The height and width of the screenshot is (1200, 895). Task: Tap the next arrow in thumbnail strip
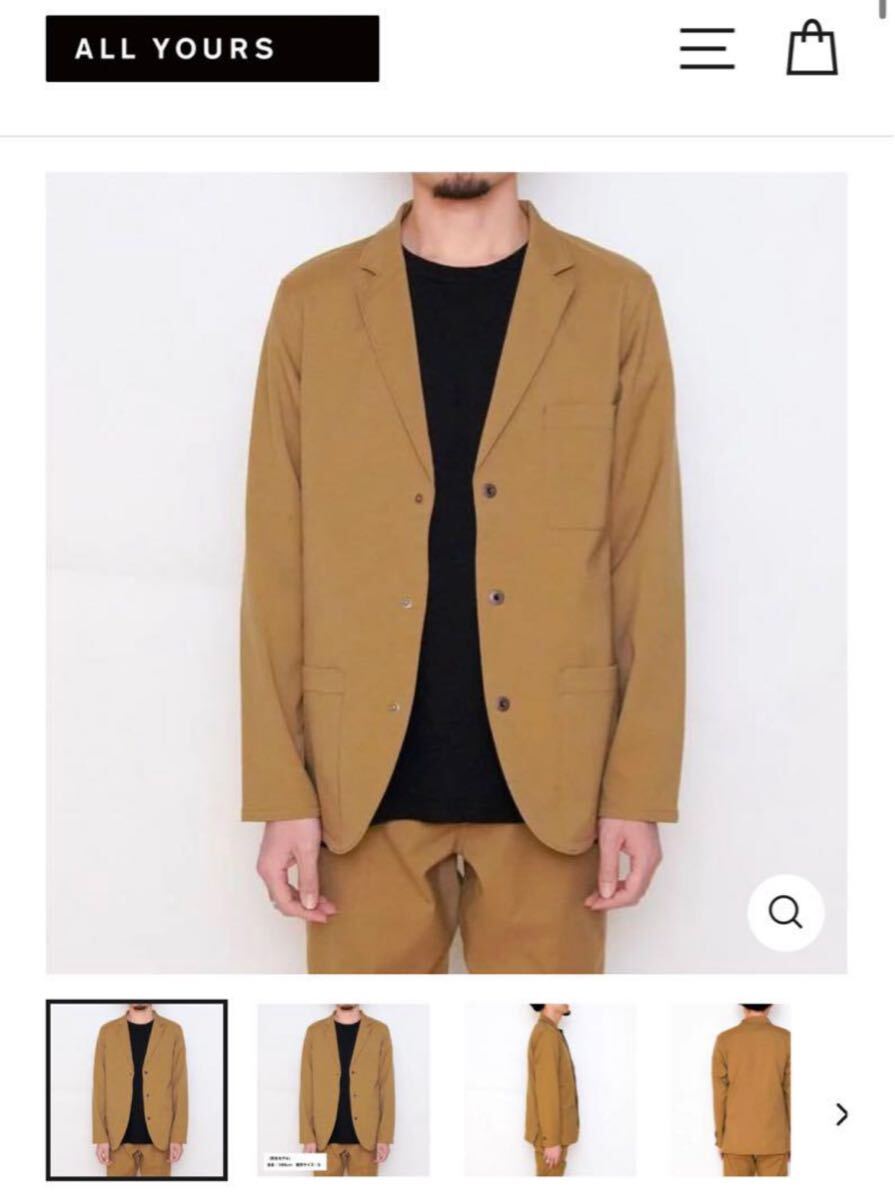pos(842,1114)
